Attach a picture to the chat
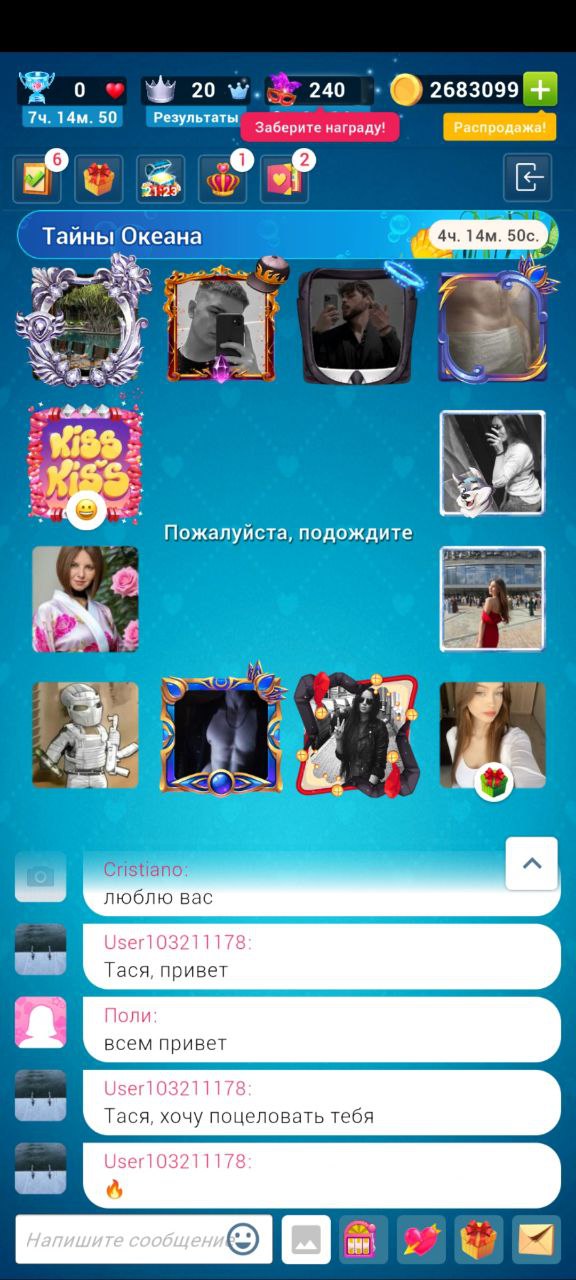The image size is (576, 1280). pyautogui.click(x=306, y=1240)
